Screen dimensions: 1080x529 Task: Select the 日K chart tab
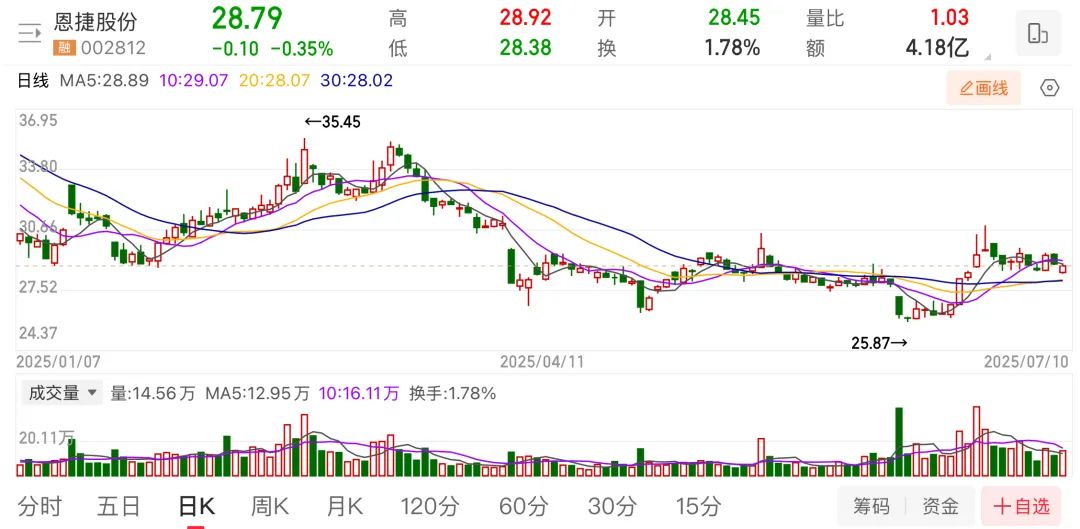pos(196,507)
